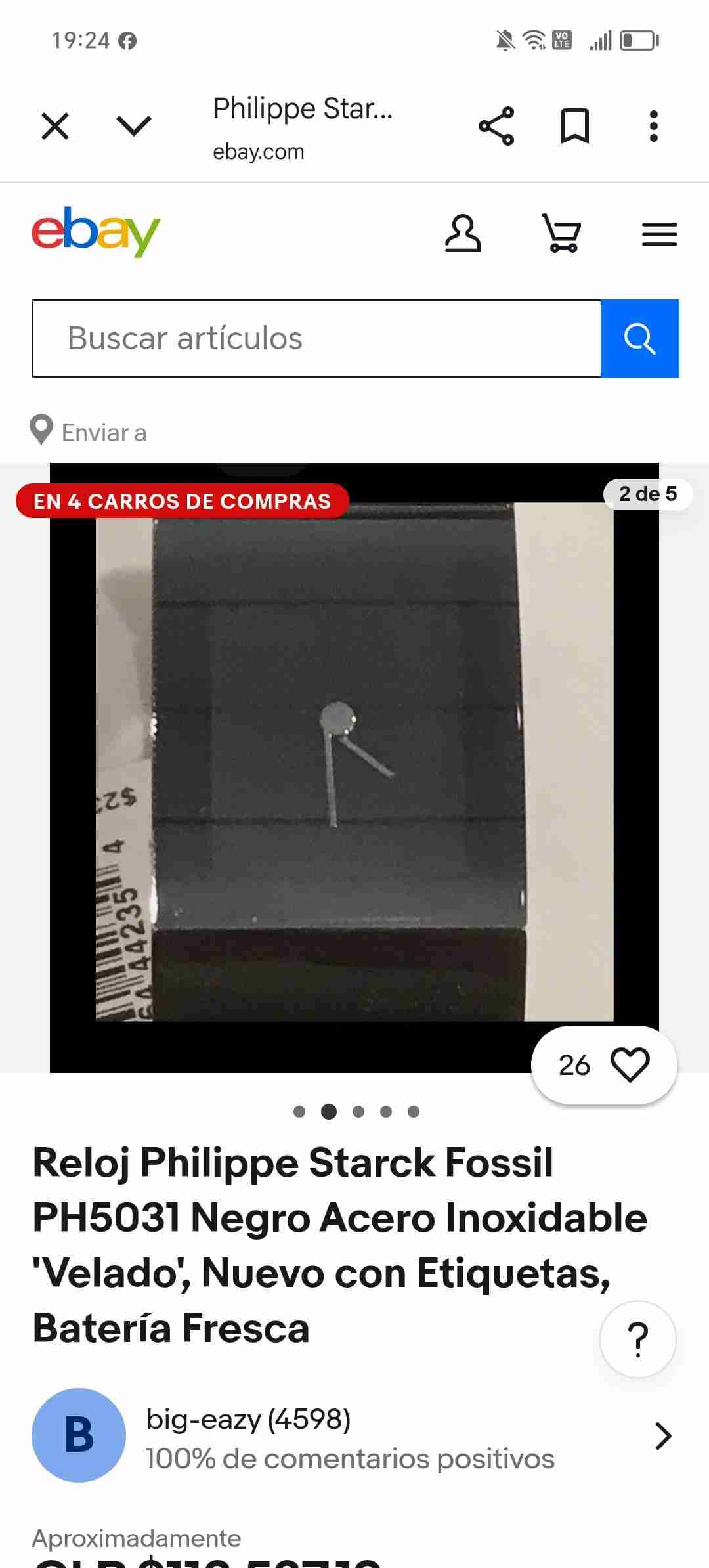Viewport: 709px width, 1568px height.
Task: Open the eBay hamburger menu
Action: point(659,234)
